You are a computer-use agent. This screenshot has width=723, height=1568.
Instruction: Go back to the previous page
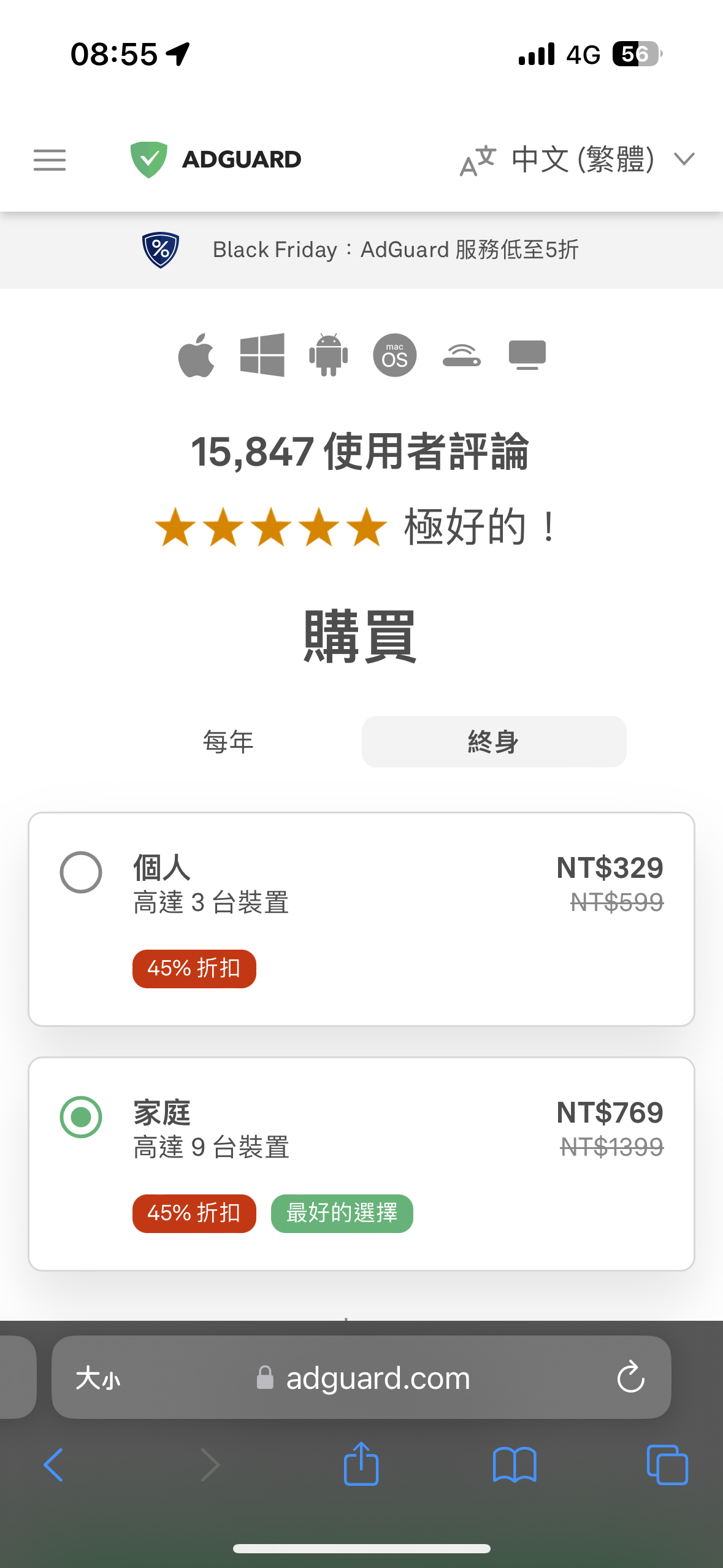click(x=53, y=1465)
